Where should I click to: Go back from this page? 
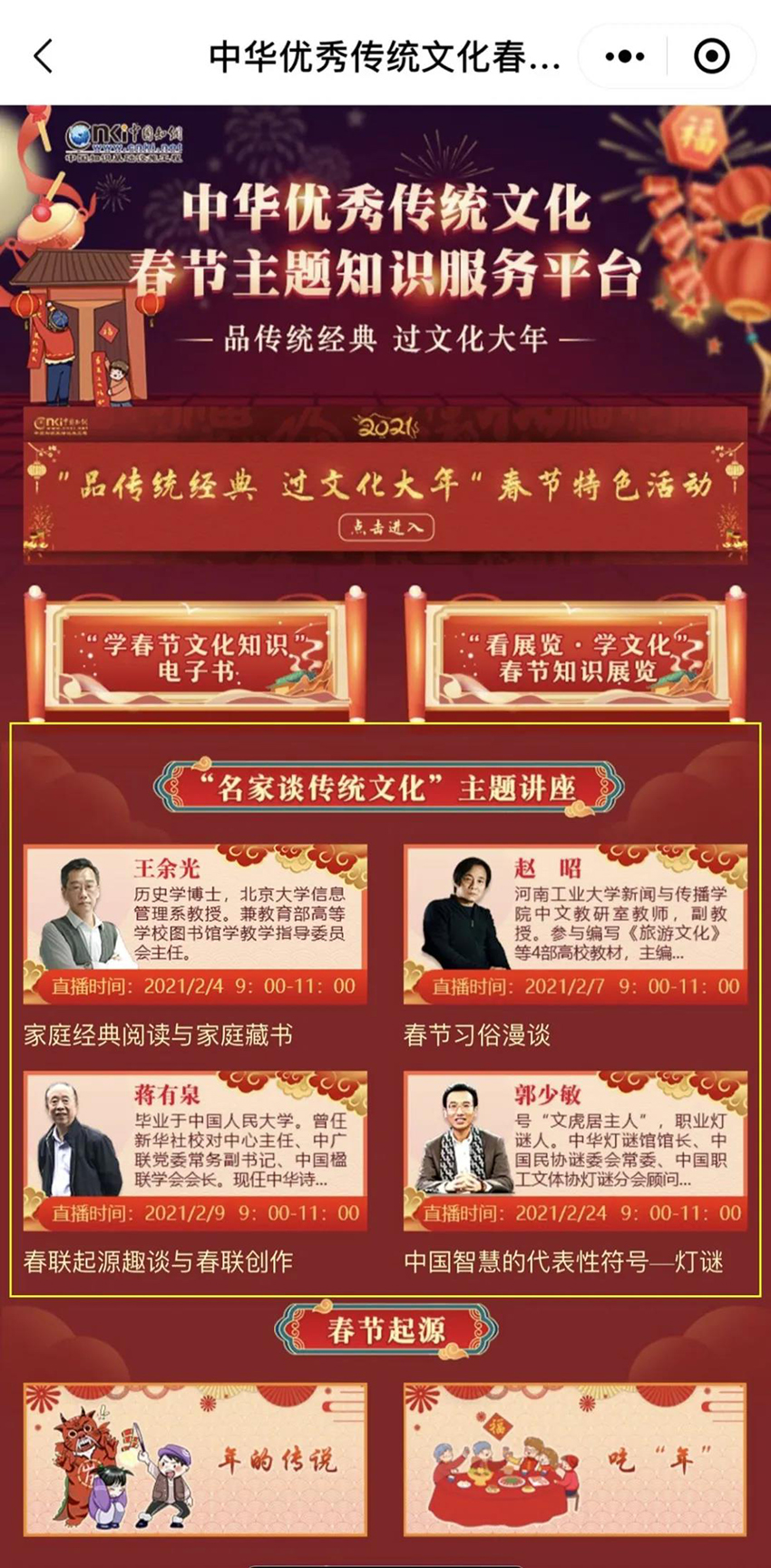click(x=43, y=56)
